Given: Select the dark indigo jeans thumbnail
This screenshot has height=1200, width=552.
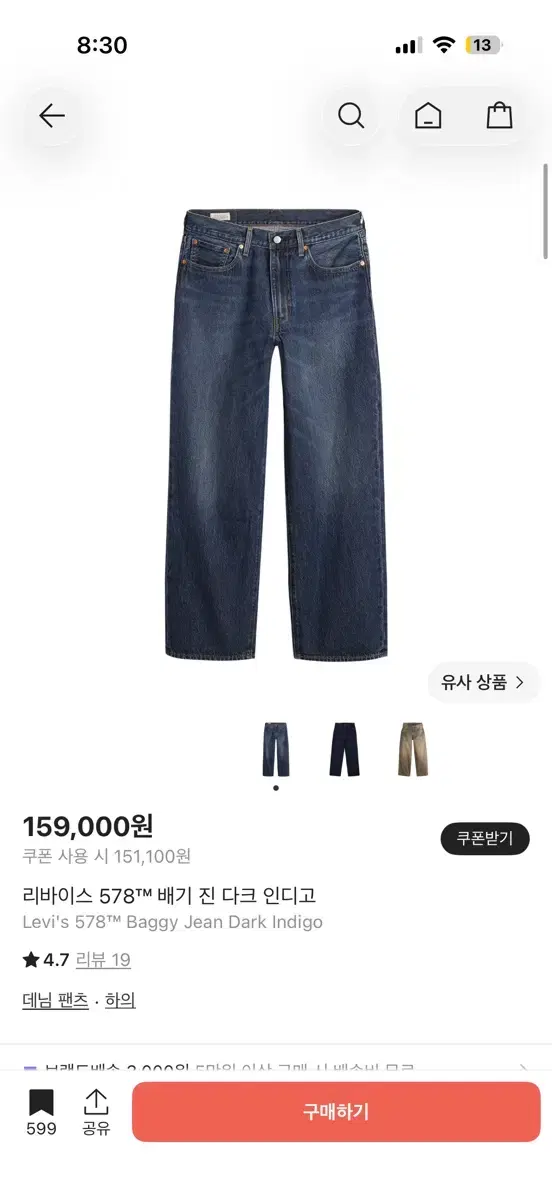Looking at the screenshot, I should [x=276, y=749].
